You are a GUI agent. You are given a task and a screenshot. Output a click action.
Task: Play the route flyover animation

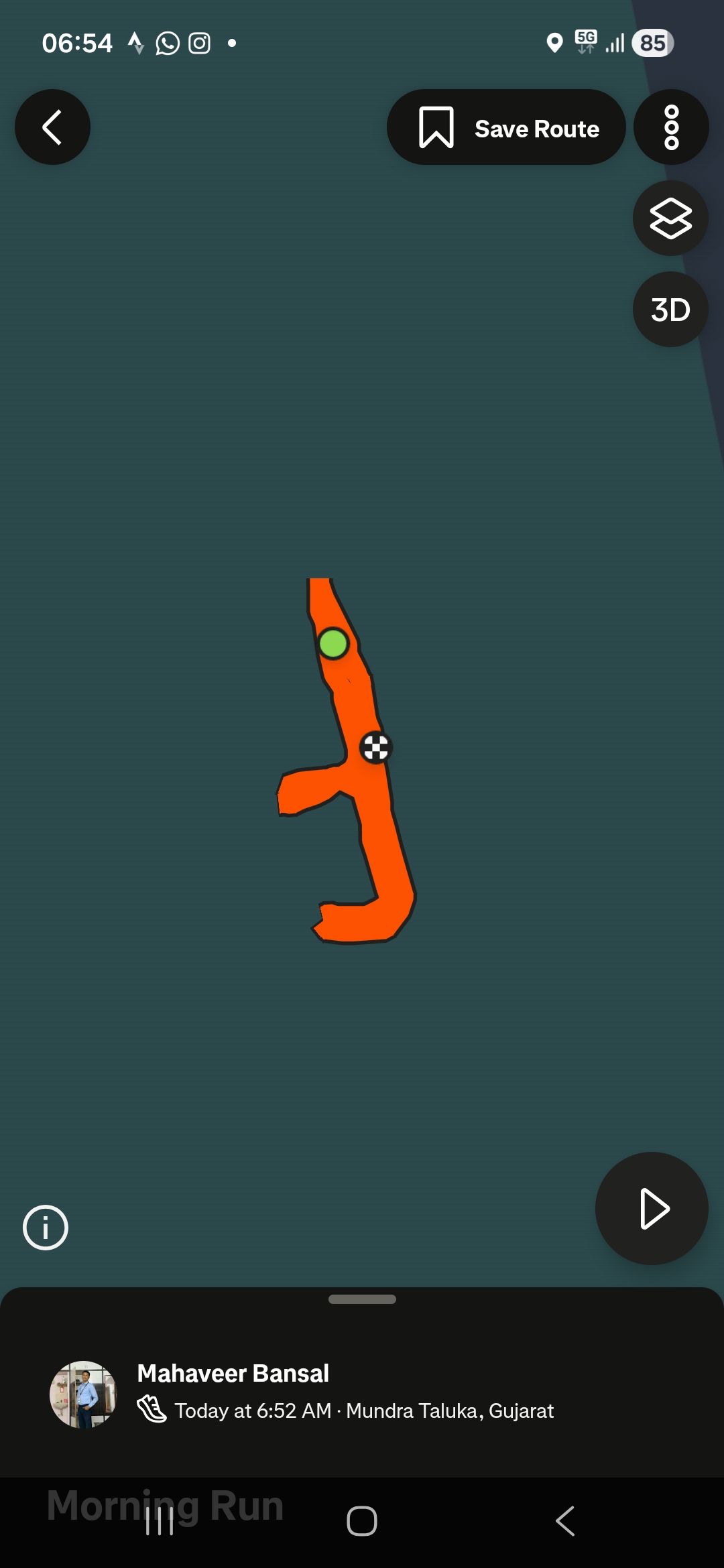[652, 1209]
